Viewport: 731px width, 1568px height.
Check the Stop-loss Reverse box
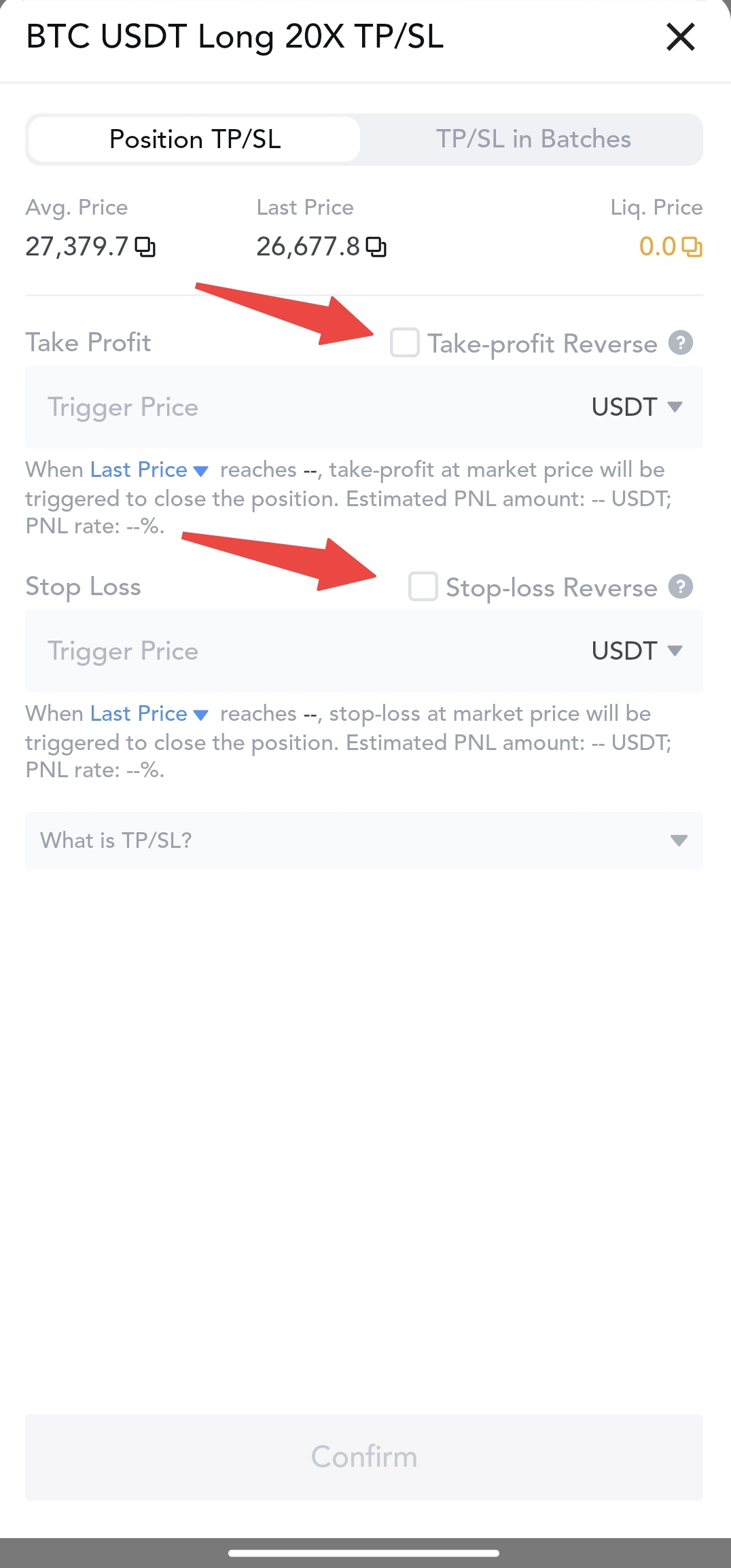pos(423,586)
